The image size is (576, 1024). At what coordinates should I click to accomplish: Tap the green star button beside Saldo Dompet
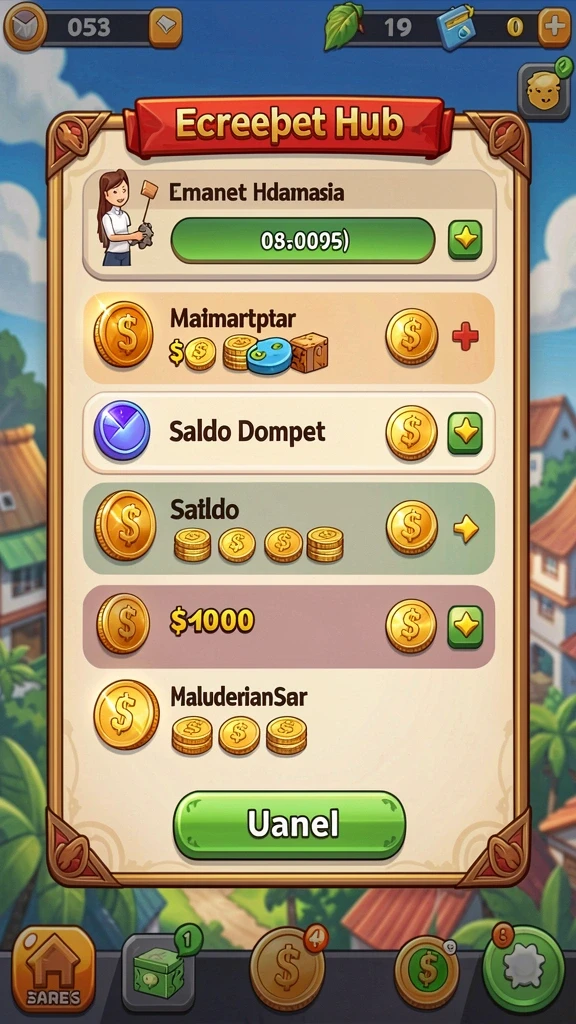tap(465, 433)
